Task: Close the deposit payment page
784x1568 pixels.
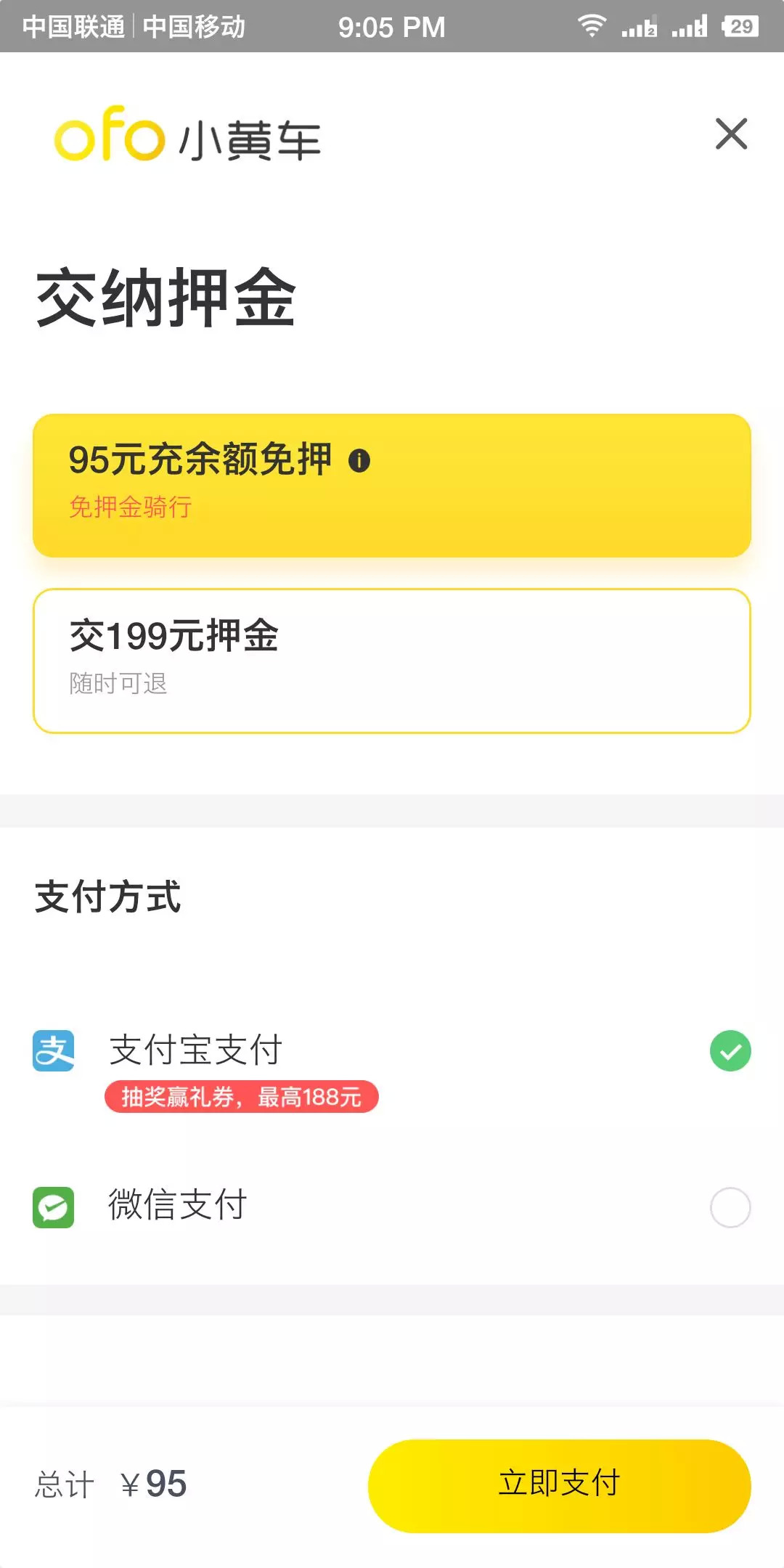Action: [731, 134]
